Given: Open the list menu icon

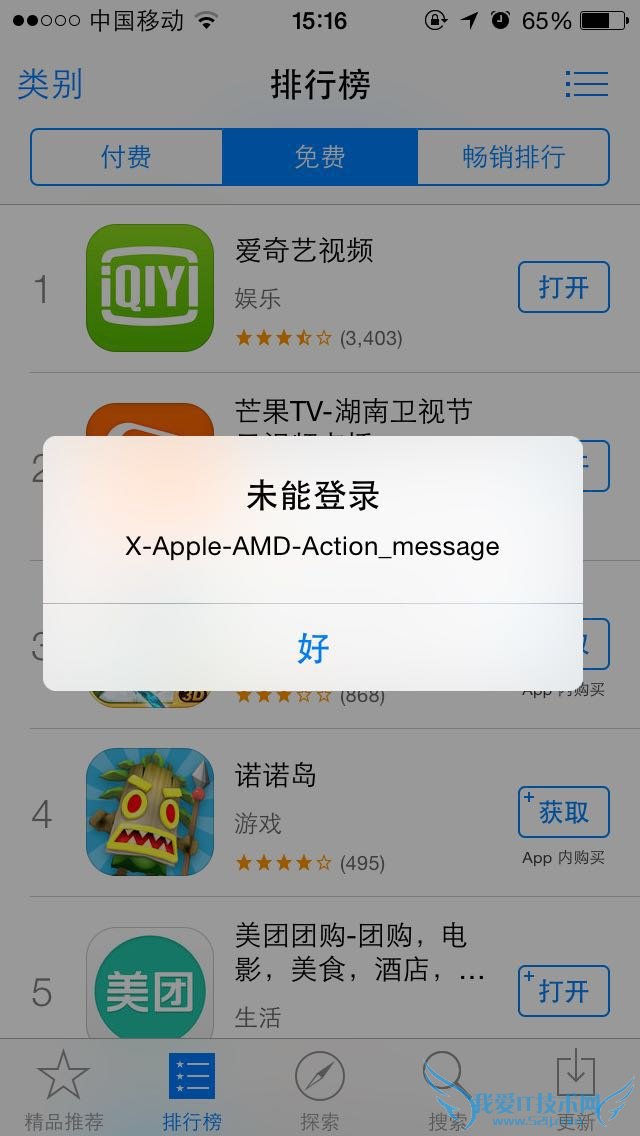Looking at the screenshot, I should click(x=586, y=84).
